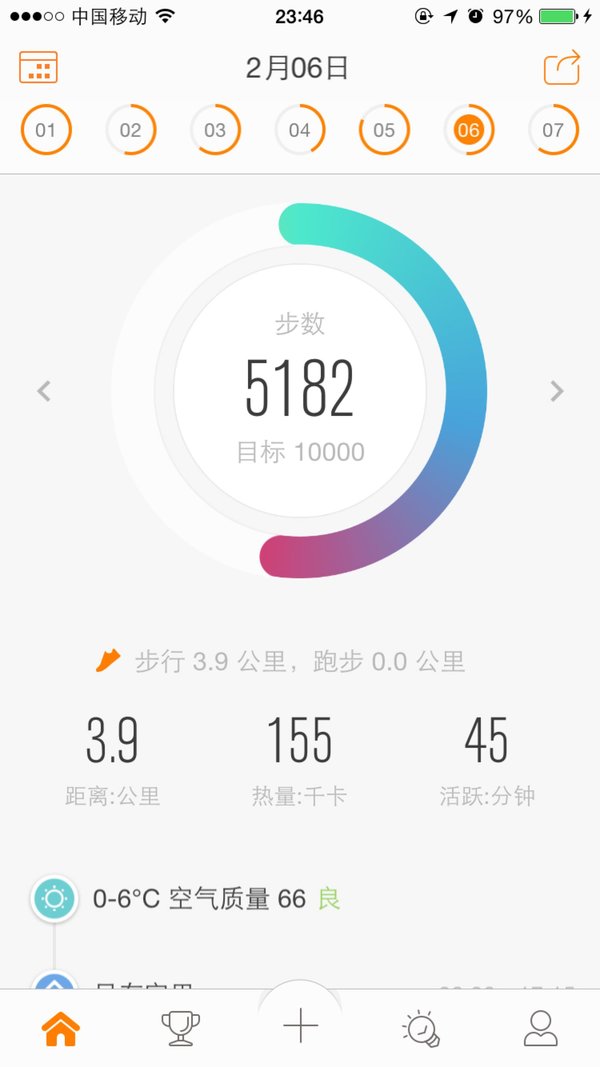Open the lightbulb tips tab

(420, 1028)
